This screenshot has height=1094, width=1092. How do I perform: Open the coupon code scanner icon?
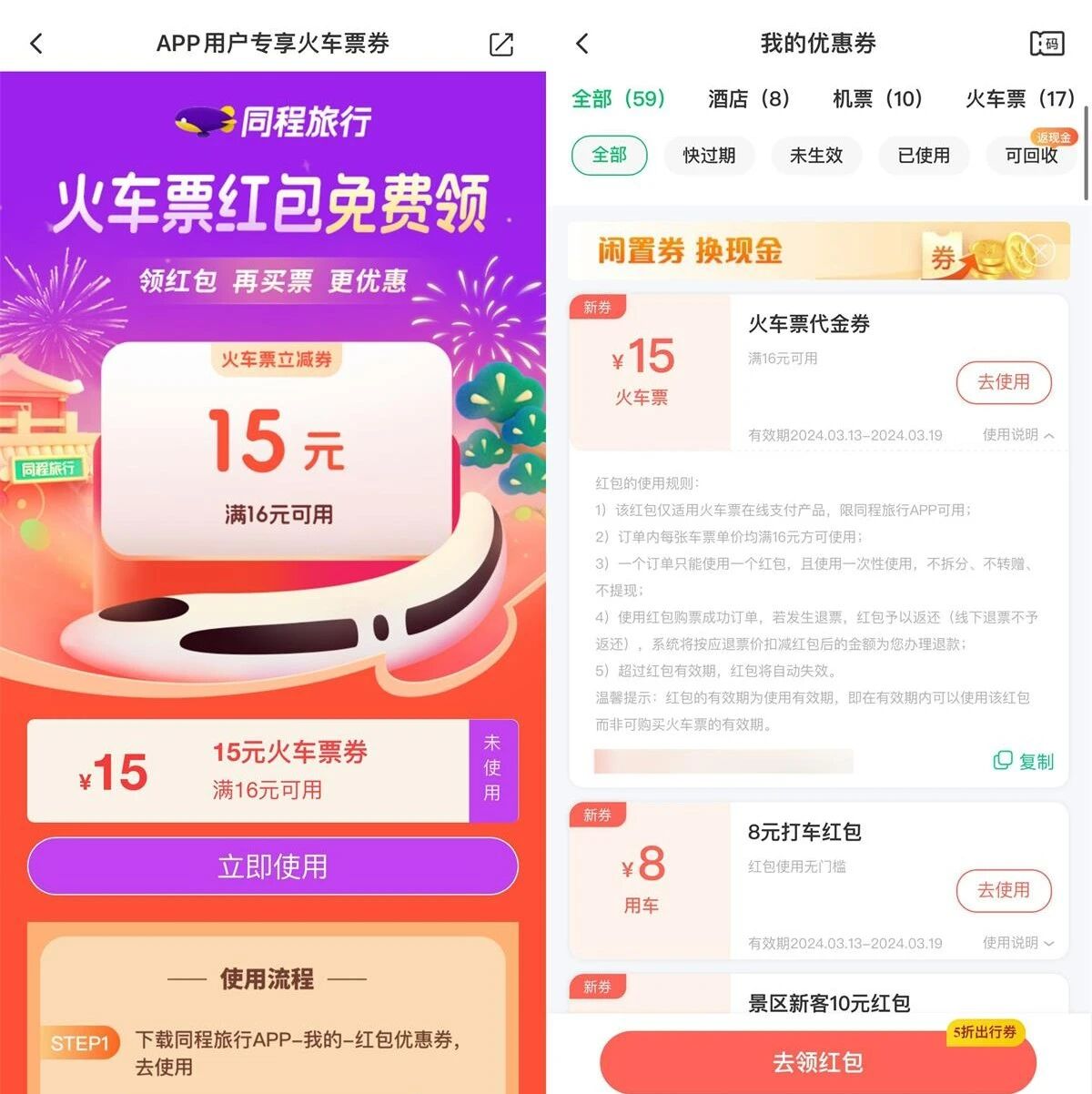[x=1046, y=43]
